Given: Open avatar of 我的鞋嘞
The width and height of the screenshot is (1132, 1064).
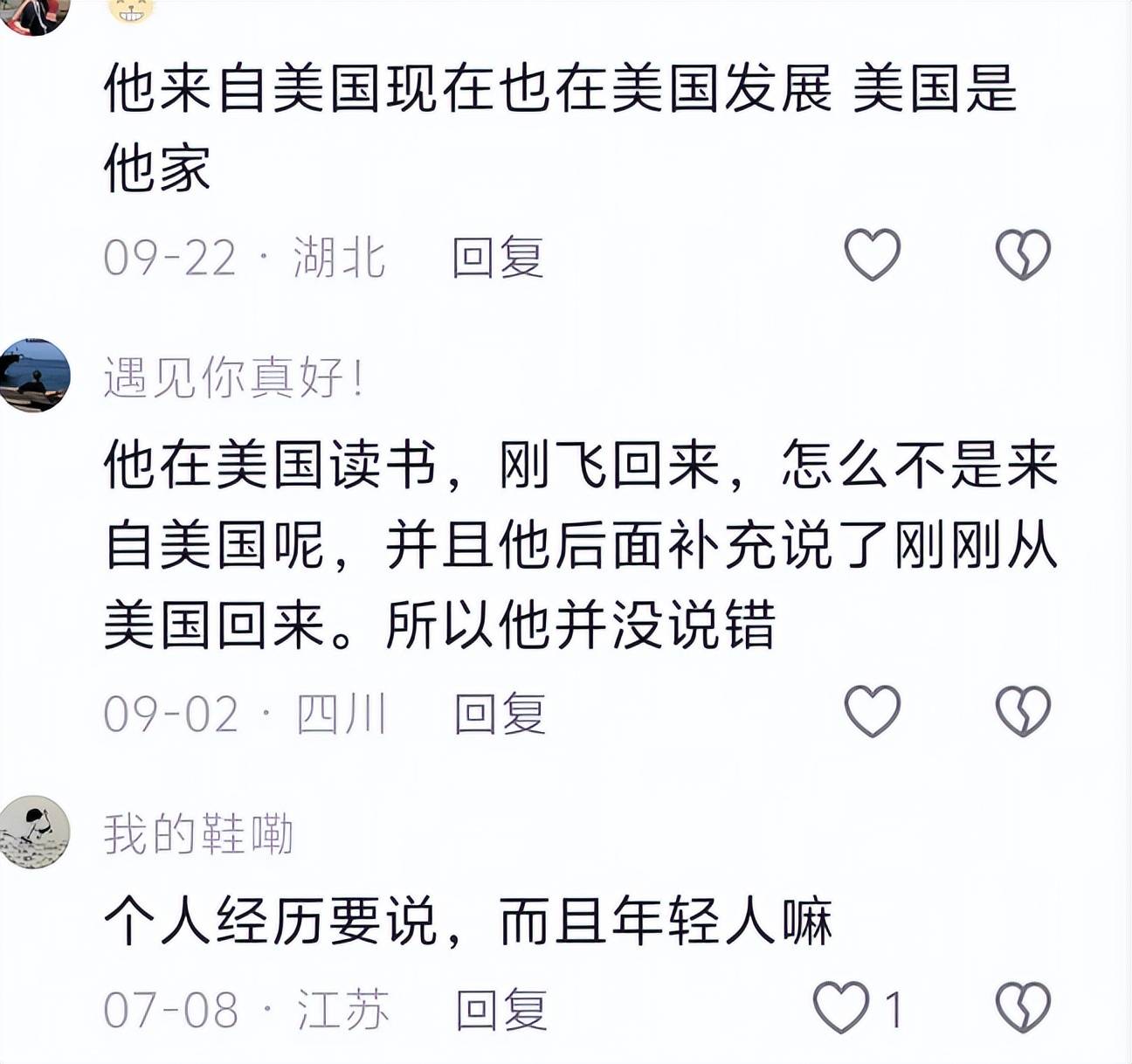Looking at the screenshot, I should pos(33,832).
